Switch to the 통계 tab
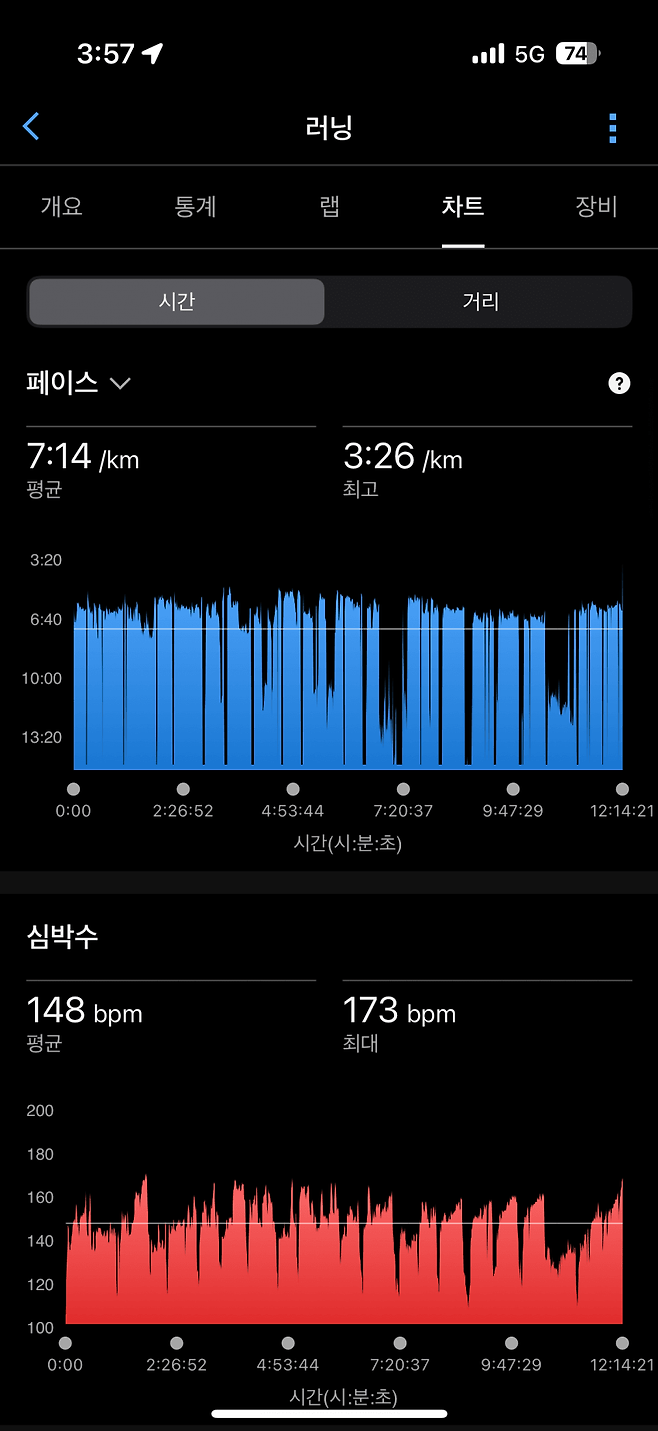 click(195, 207)
